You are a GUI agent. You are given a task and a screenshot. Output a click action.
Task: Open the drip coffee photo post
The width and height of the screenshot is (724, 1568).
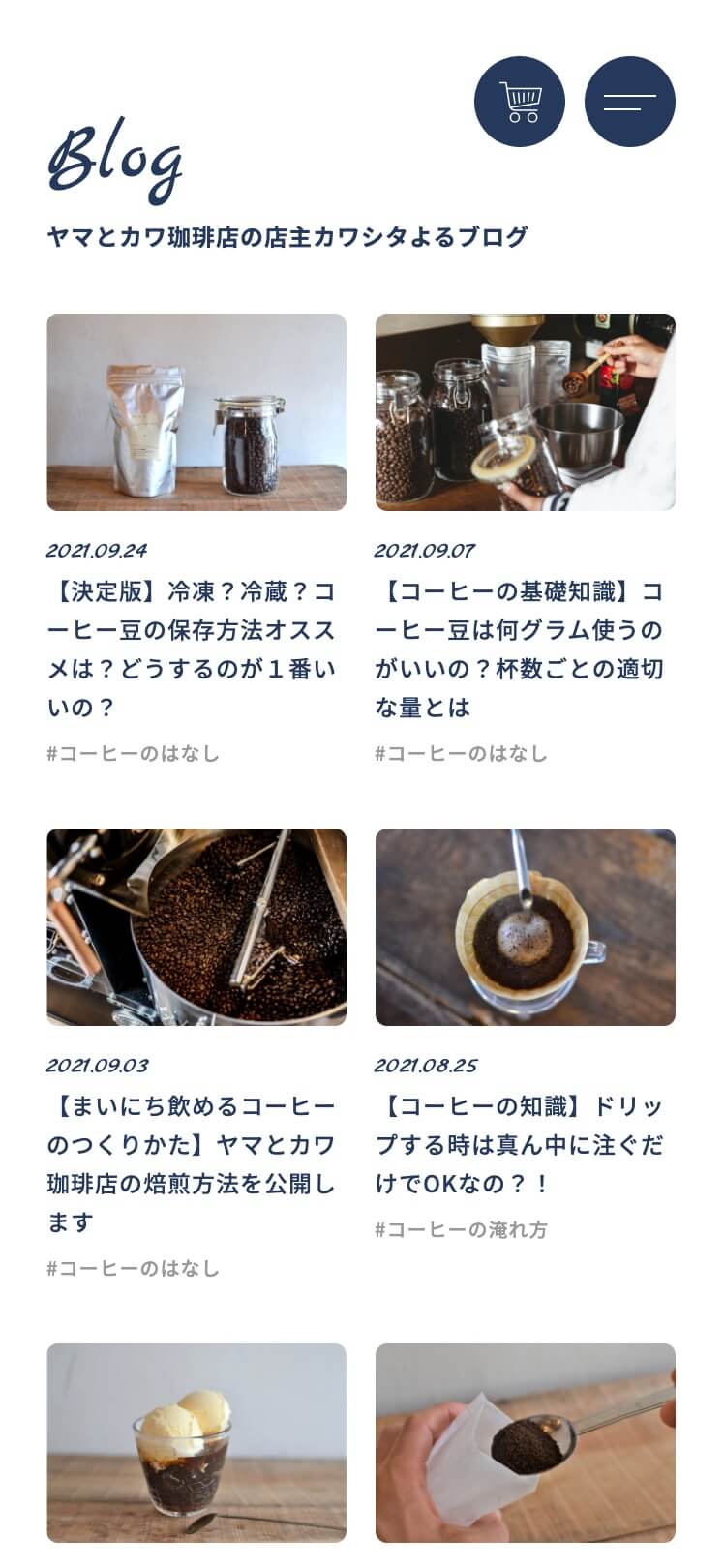[x=526, y=926]
